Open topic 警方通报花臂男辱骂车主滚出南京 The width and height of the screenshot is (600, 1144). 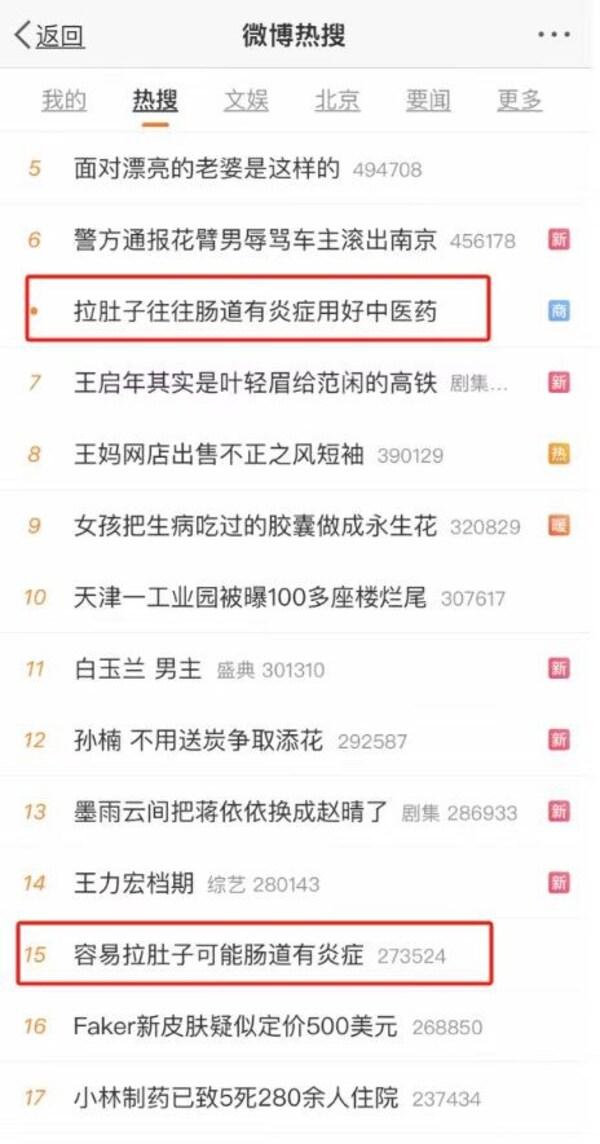(256, 240)
